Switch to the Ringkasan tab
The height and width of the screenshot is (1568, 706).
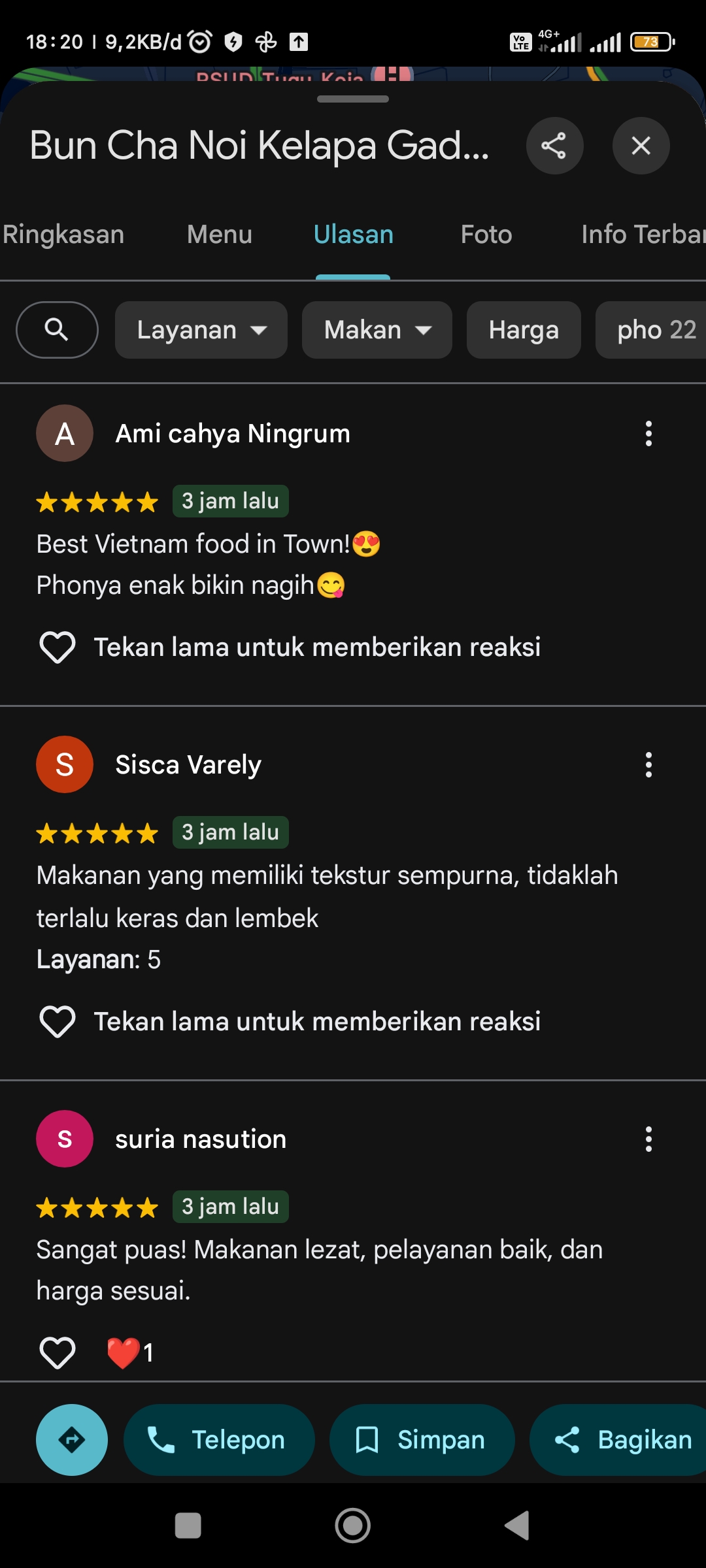point(63,235)
